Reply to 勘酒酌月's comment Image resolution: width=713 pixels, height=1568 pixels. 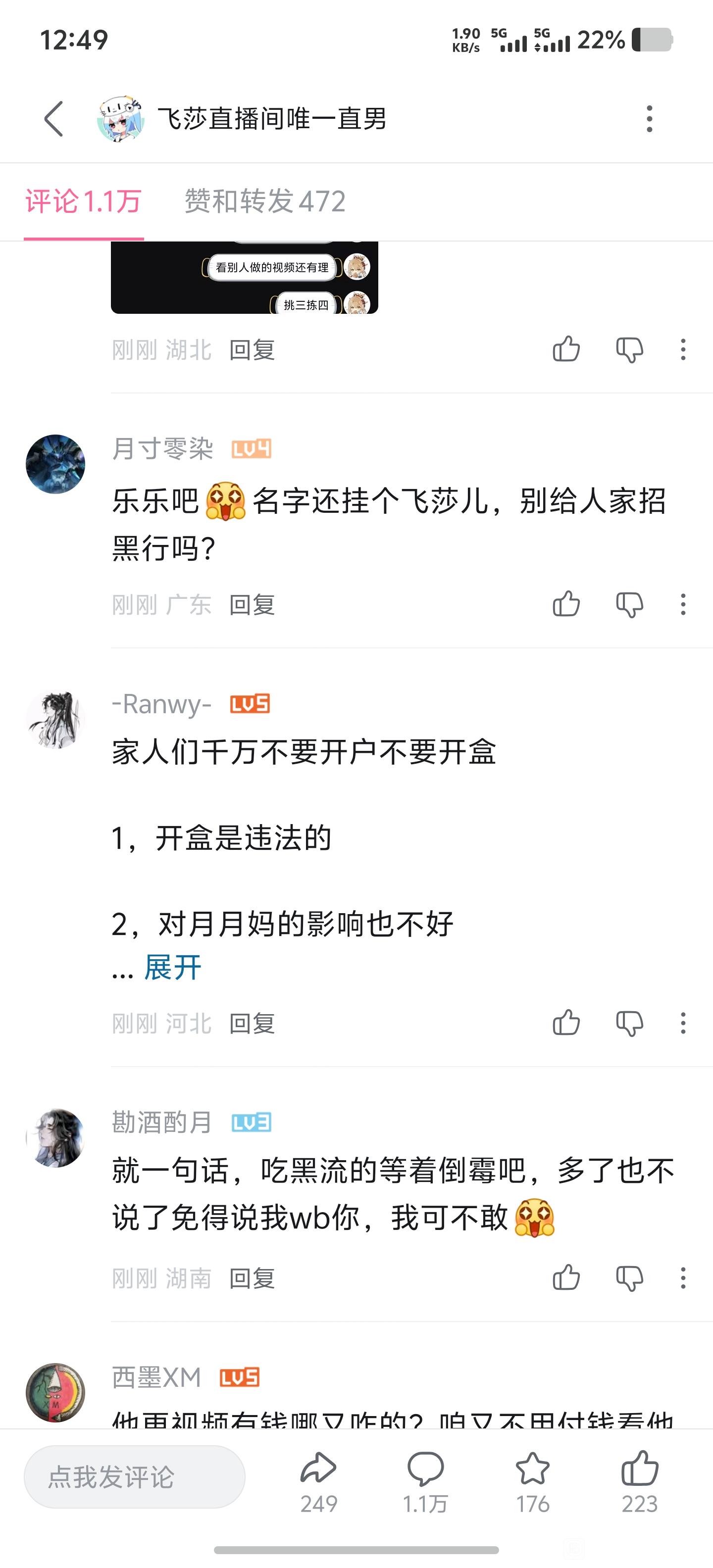pos(252,1278)
